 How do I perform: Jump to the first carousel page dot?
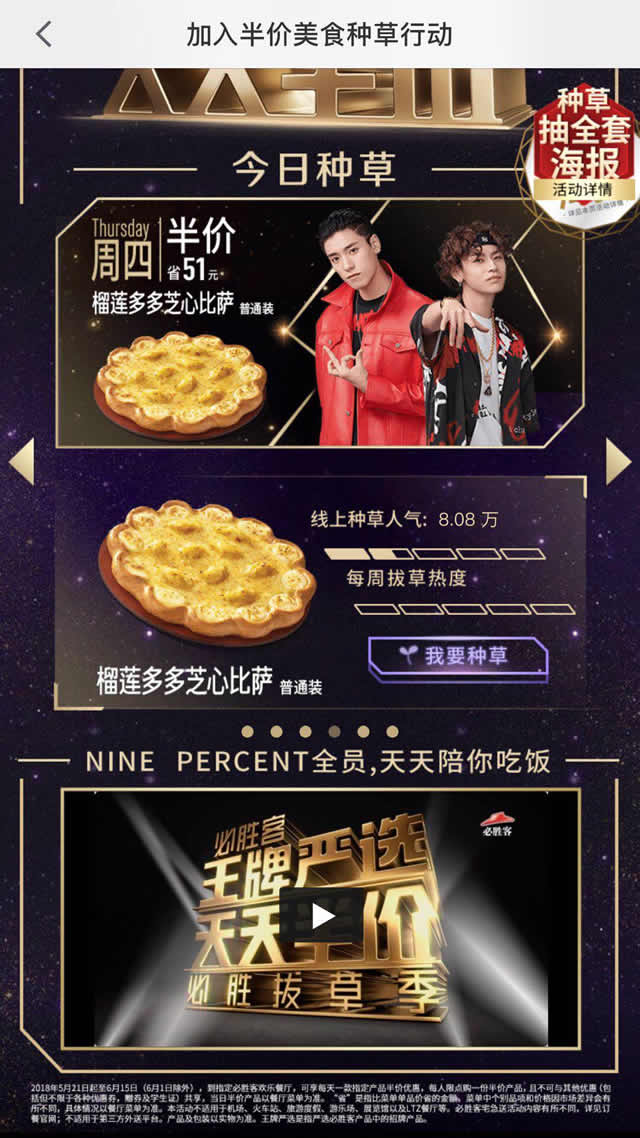tap(248, 731)
